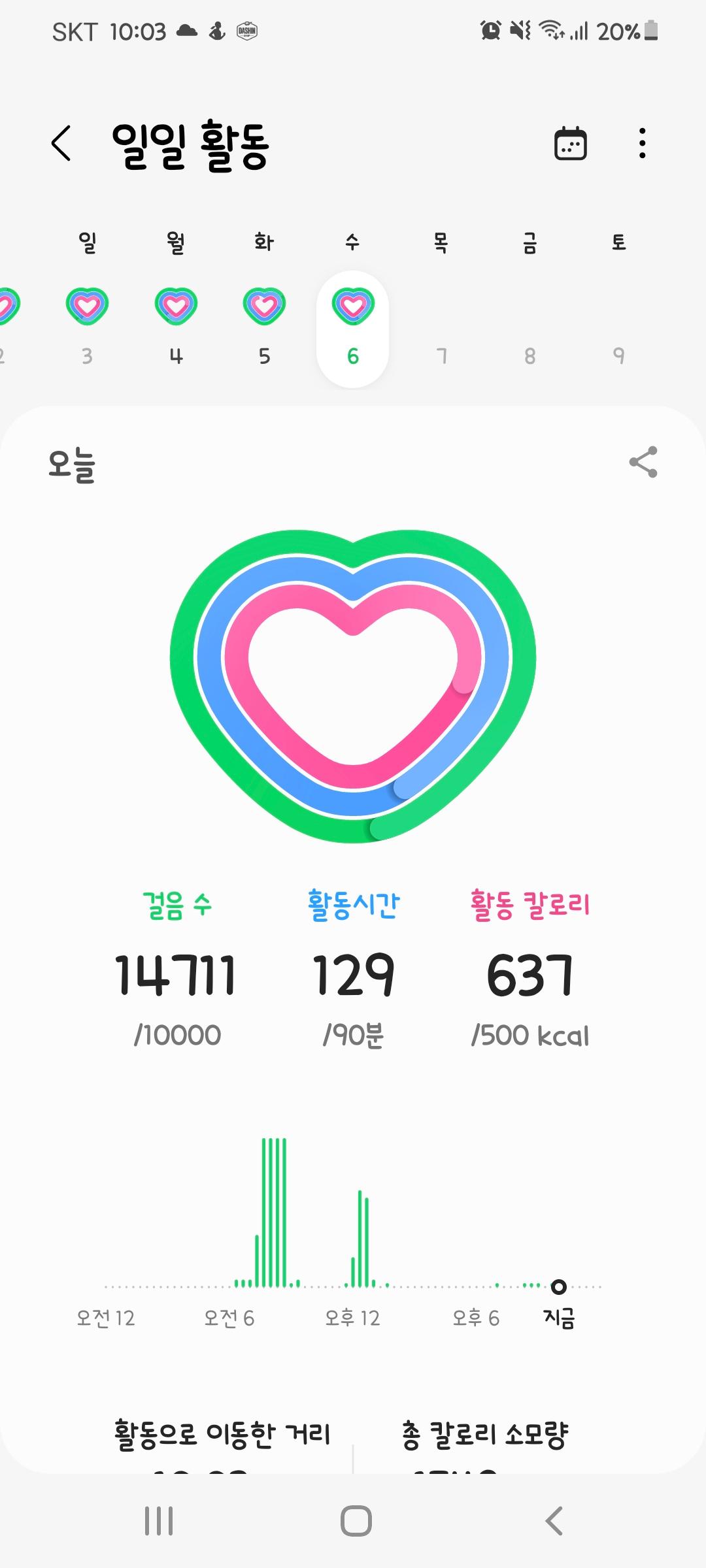Go back from the 일일 활동 screen

tap(61, 143)
